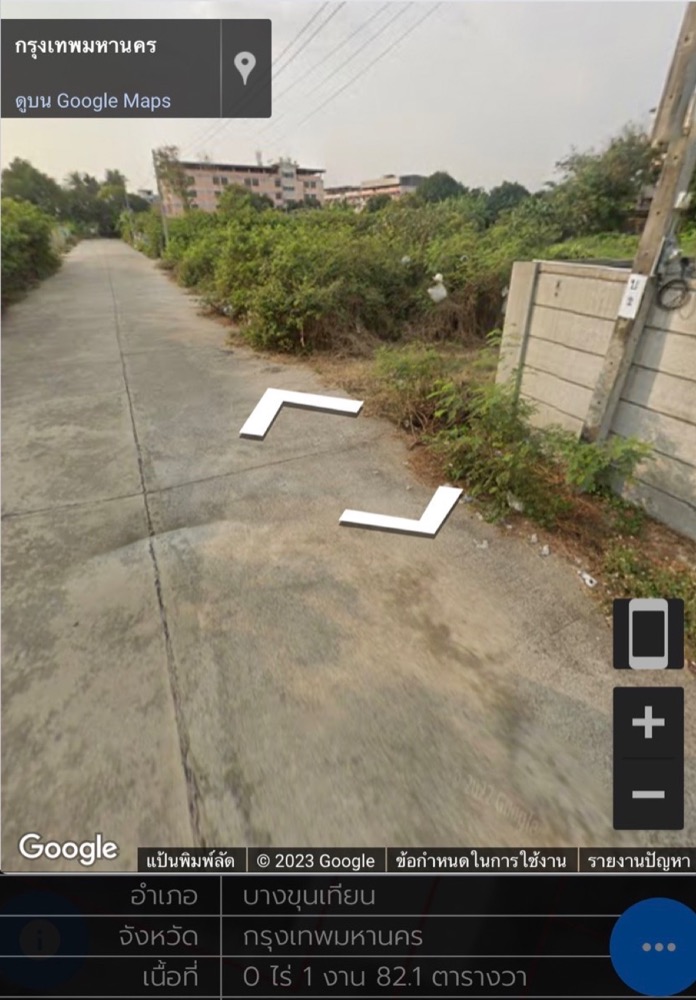
Task: Zoom out with the minus button
Action: point(648,795)
